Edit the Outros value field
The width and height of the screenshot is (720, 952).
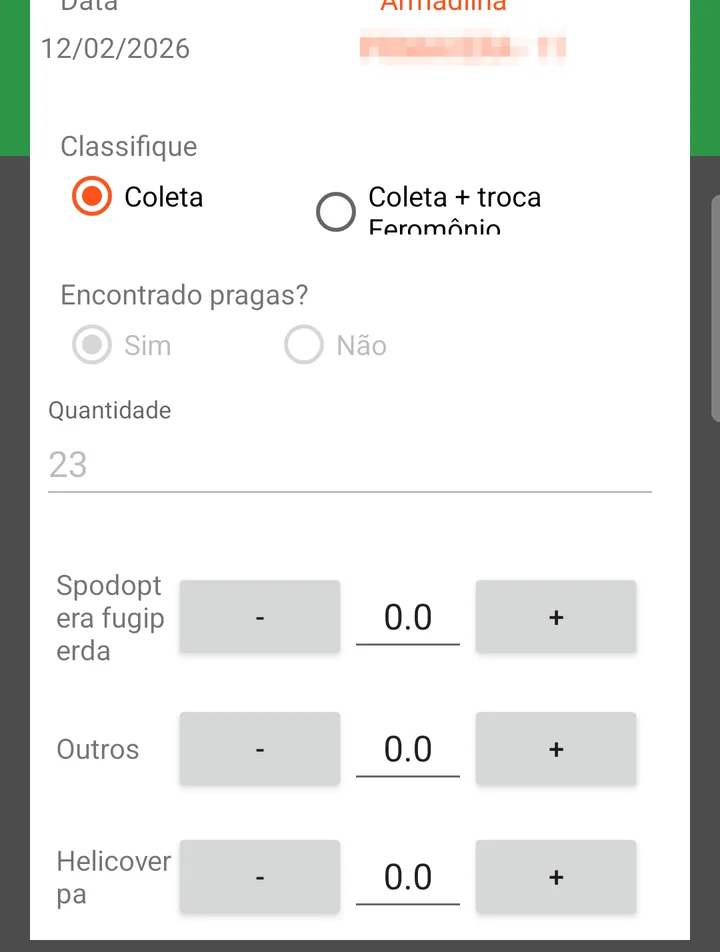(x=408, y=750)
